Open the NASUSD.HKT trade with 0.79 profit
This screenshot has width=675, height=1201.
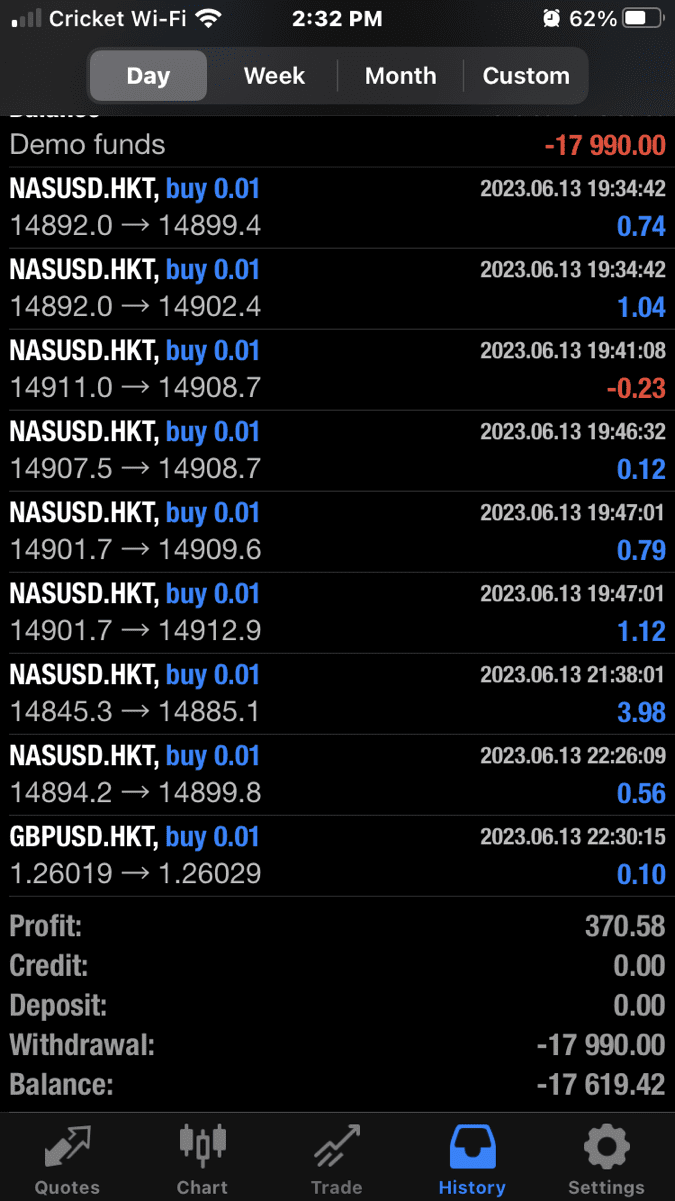point(337,531)
